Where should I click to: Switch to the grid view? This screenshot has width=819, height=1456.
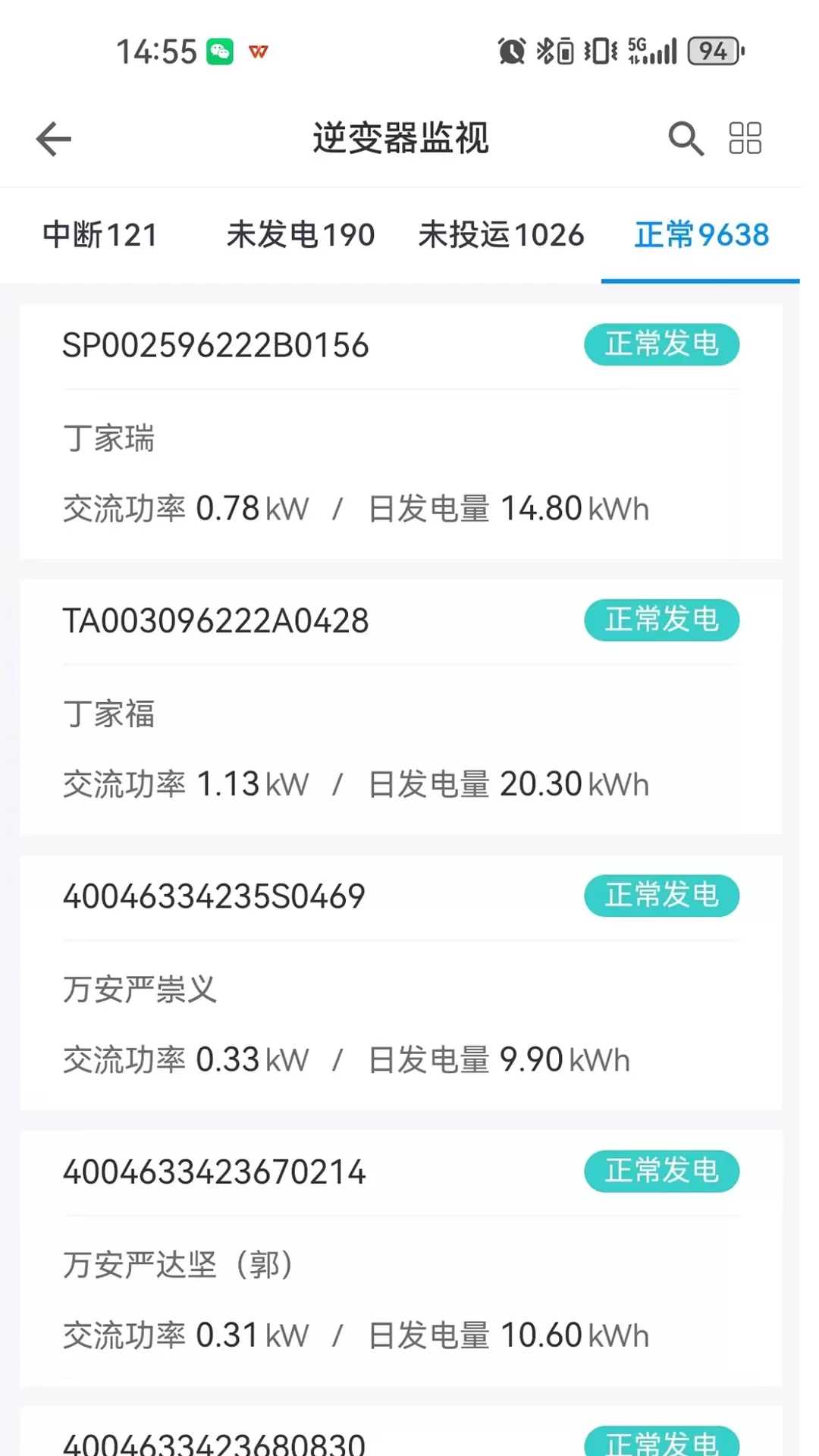pos(745,138)
